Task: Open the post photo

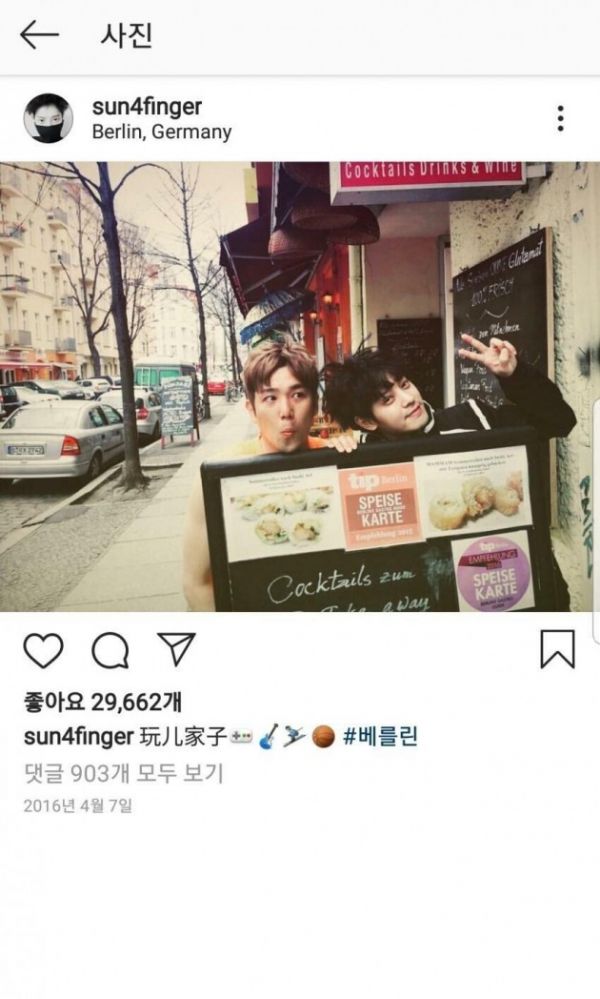Action: (x=300, y=387)
